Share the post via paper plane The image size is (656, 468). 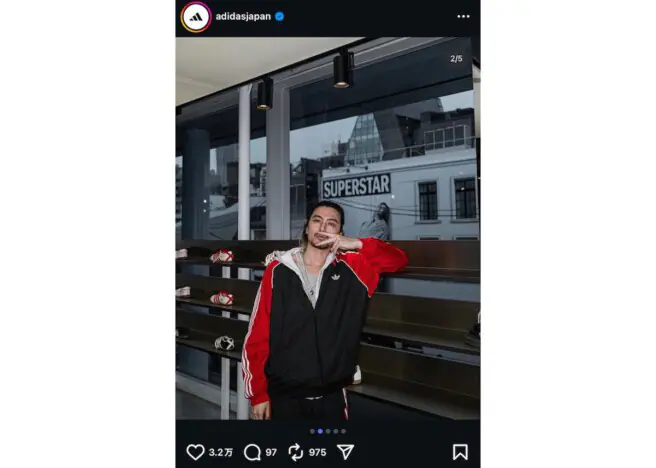(x=345, y=452)
